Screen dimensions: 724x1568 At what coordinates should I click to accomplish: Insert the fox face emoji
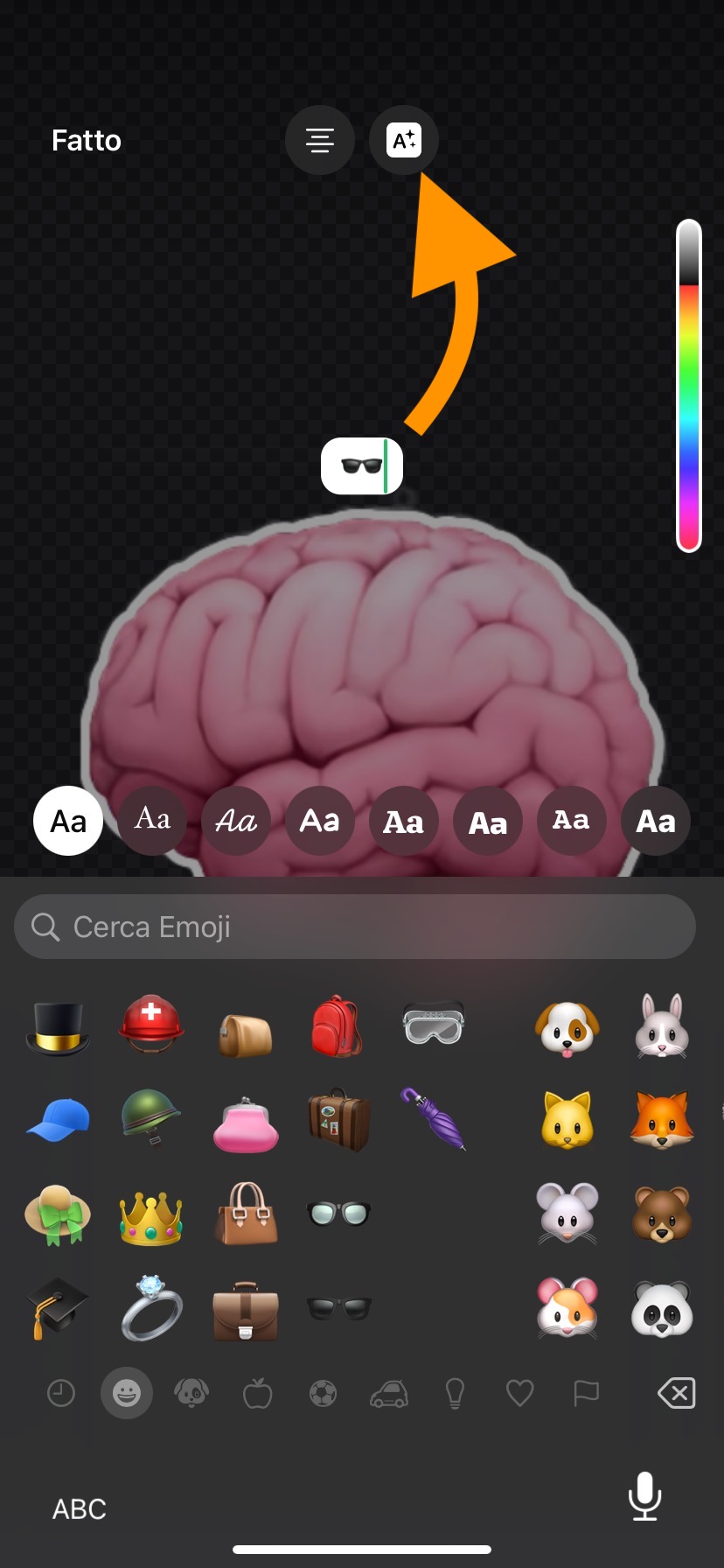click(x=662, y=1122)
